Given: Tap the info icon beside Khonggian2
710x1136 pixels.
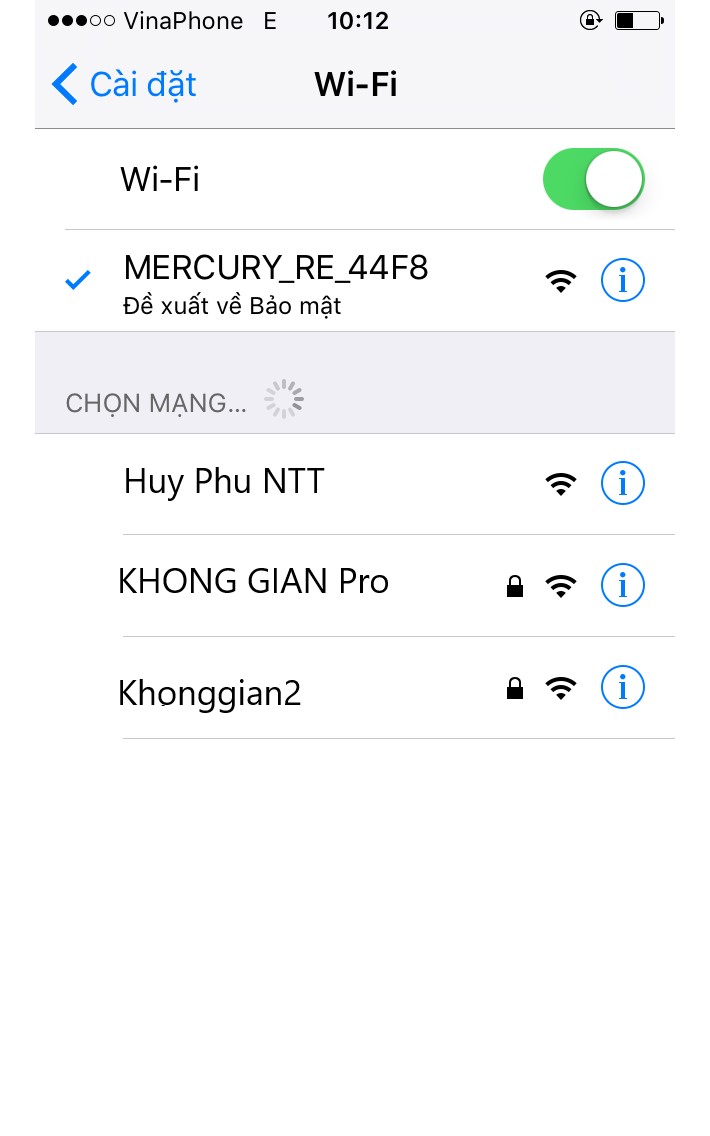Looking at the screenshot, I should (x=623, y=688).
